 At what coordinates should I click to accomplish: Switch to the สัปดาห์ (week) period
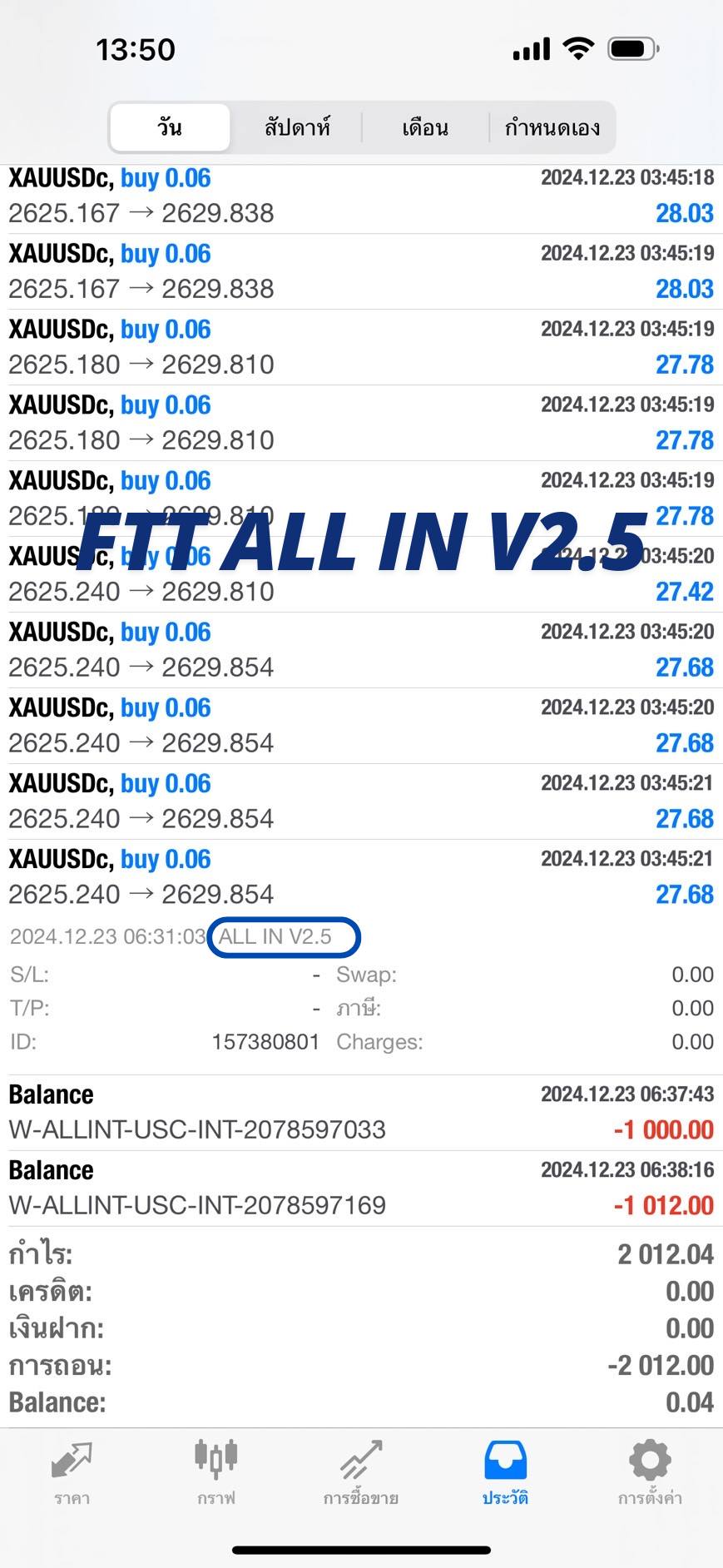(297, 127)
